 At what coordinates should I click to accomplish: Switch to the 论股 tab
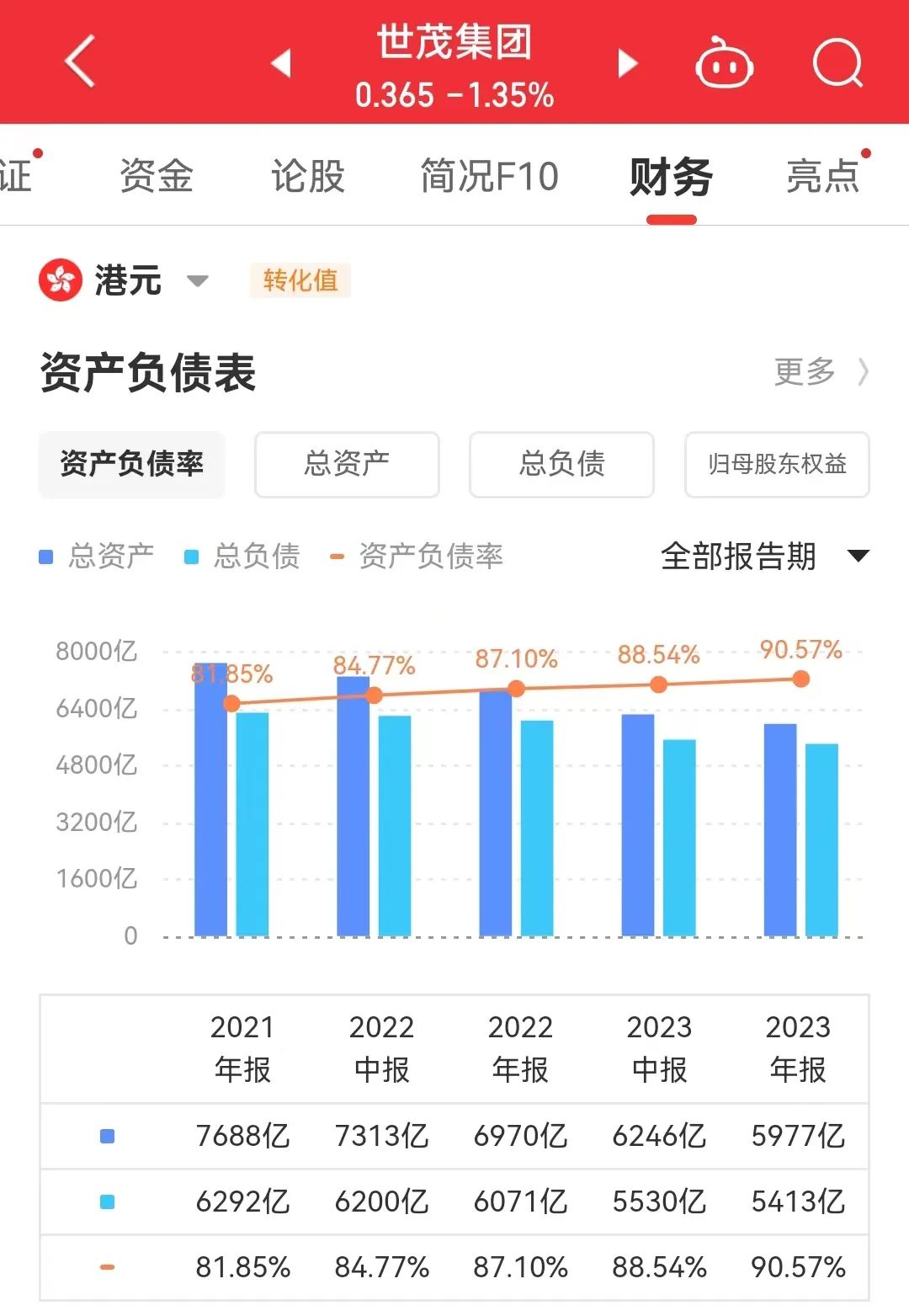click(x=308, y=176)
